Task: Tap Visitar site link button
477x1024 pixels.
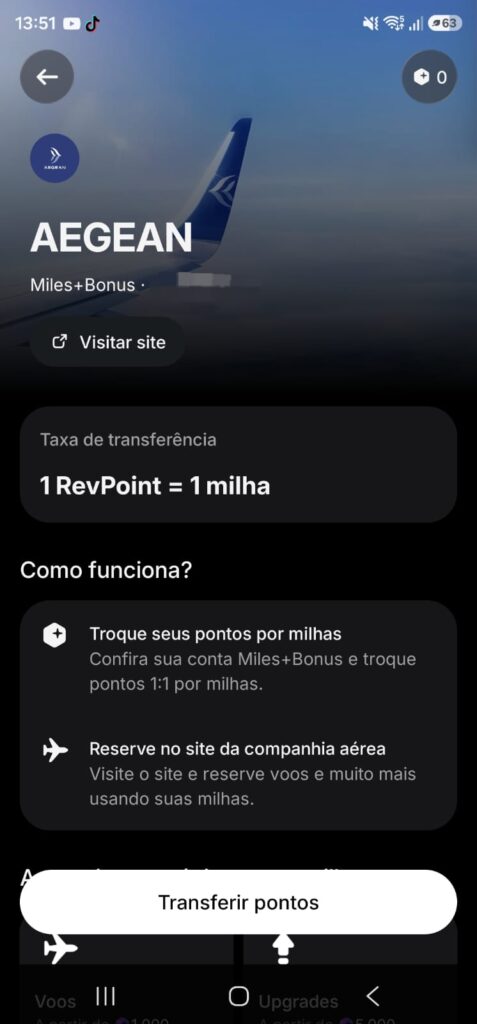Action: pyautogui.click(x=108, y=342)
